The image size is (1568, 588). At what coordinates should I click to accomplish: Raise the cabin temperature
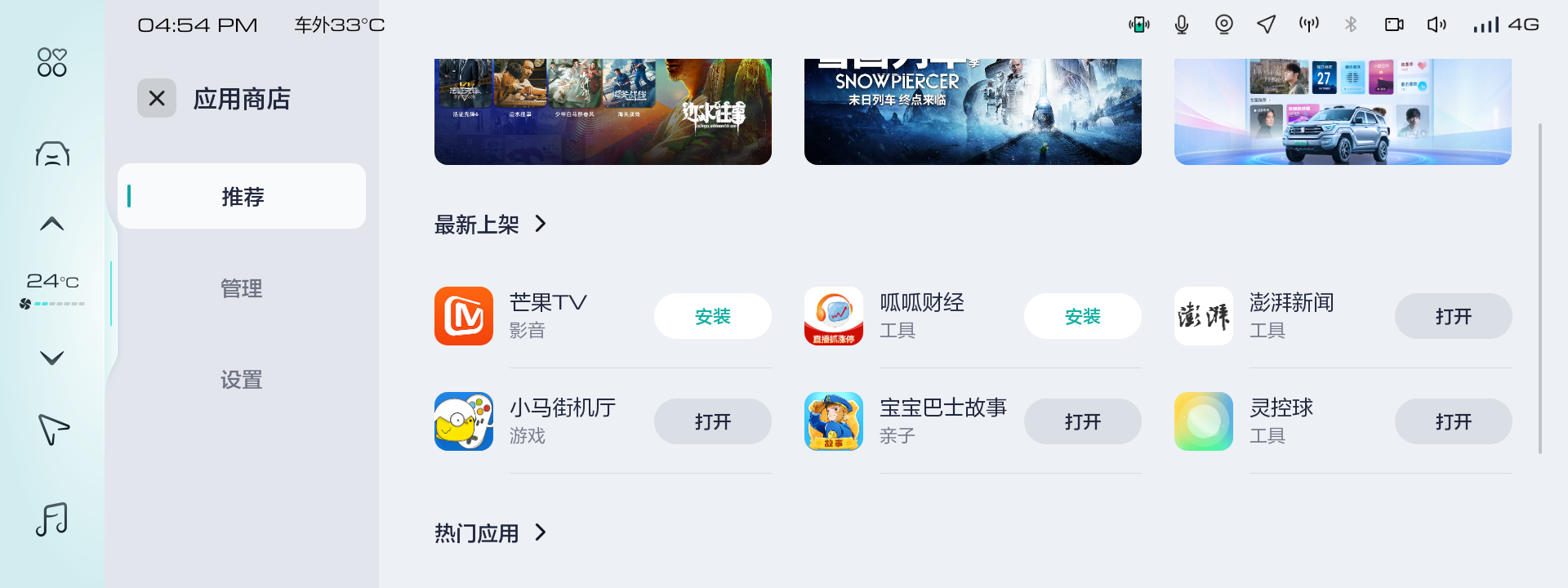52,224
